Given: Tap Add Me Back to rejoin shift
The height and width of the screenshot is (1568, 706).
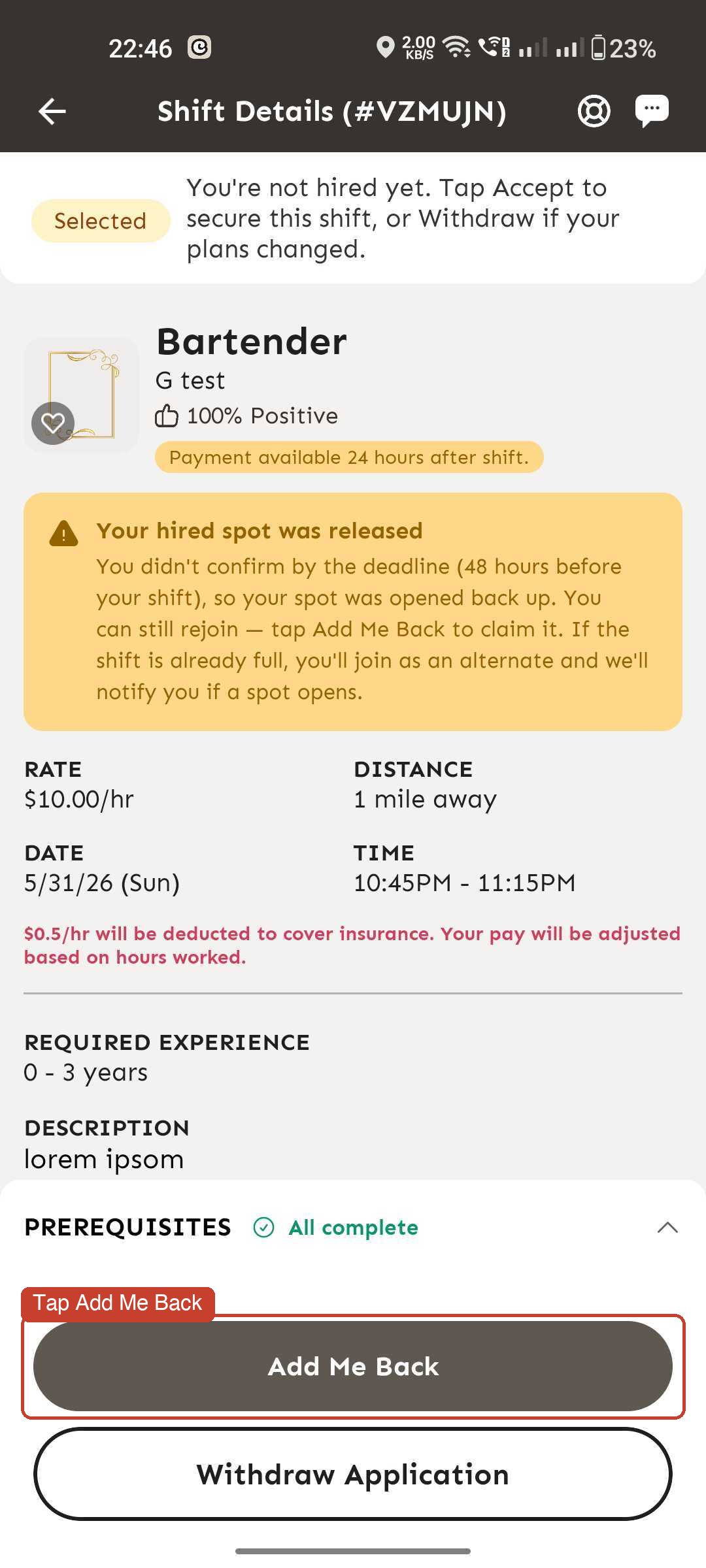Looking at the screenshot, I should 353,1366.
